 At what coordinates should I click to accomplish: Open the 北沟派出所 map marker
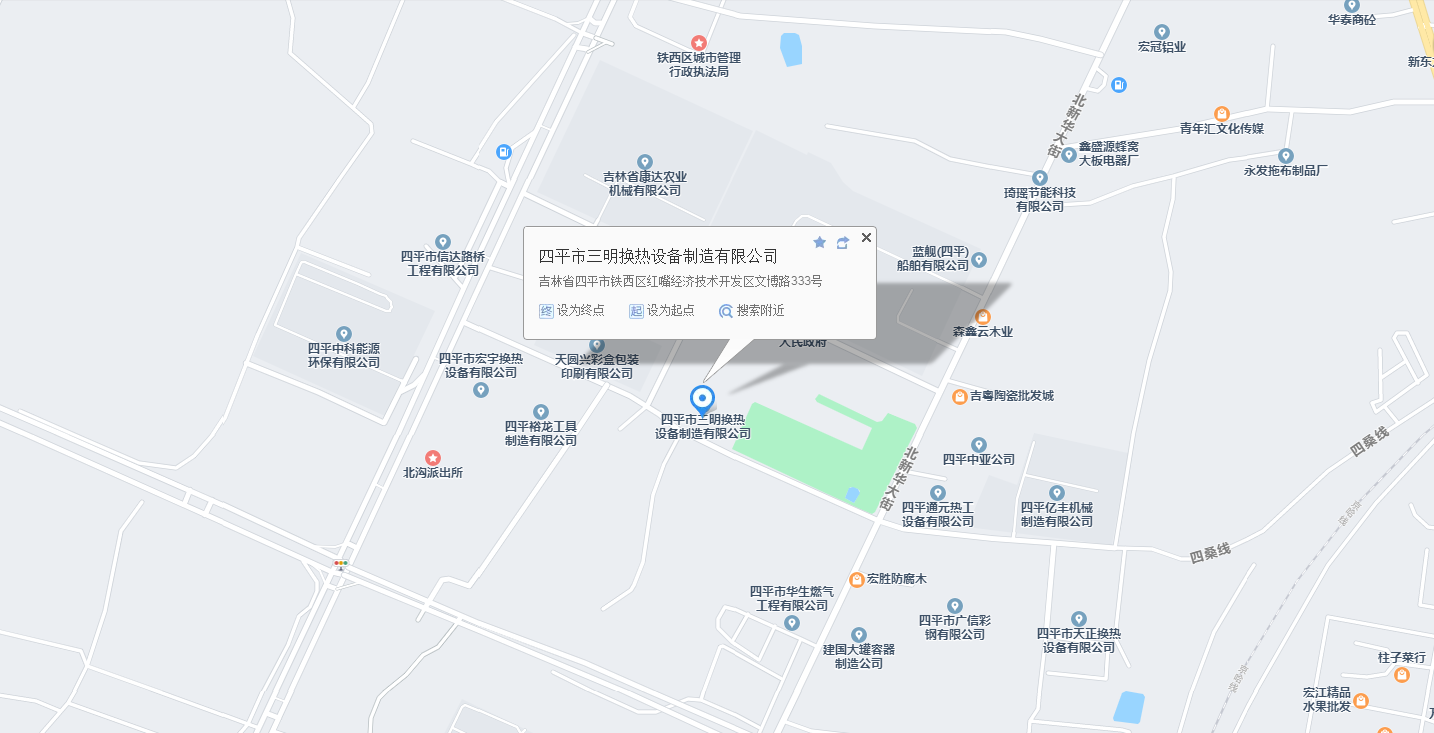433,457
